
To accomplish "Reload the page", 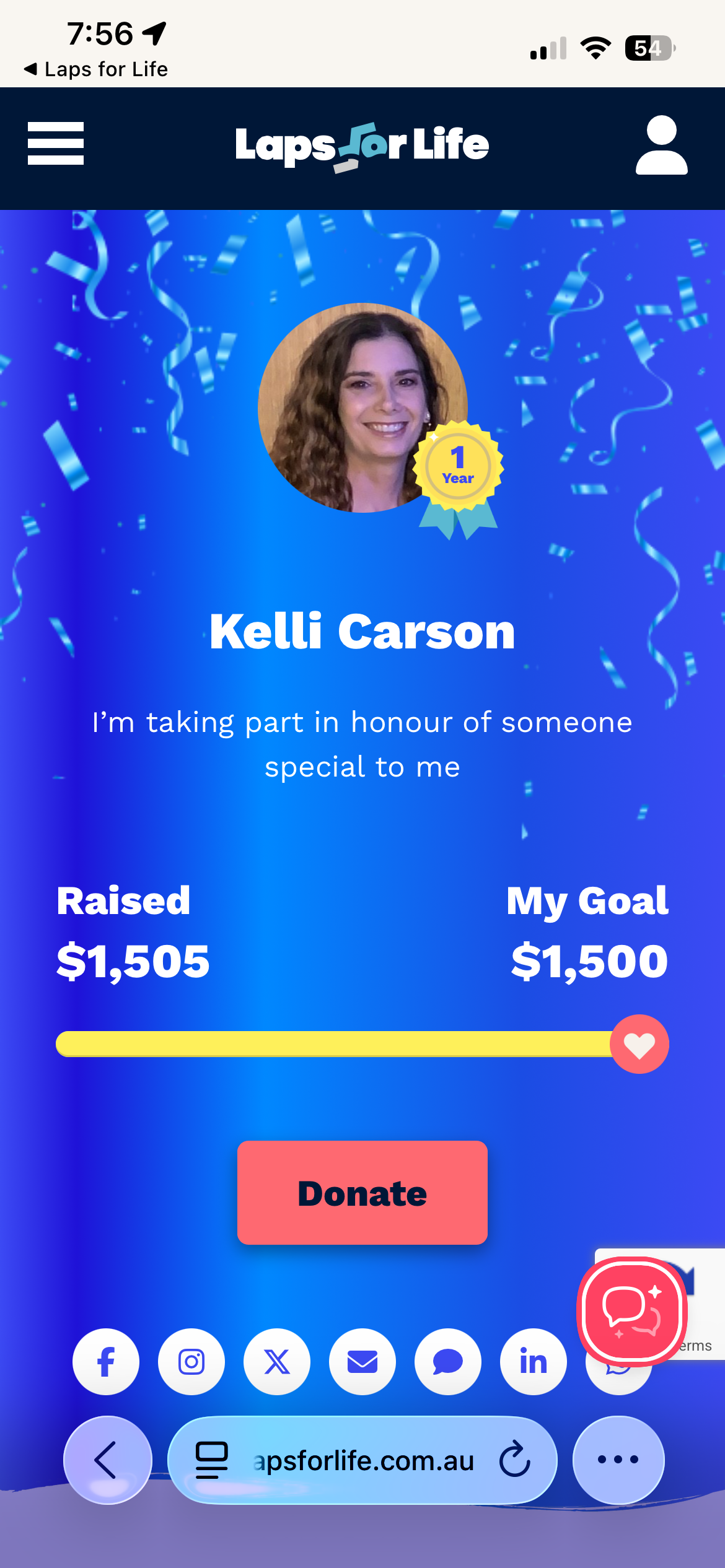I will pyautogui.click(x=514, y=1460).
